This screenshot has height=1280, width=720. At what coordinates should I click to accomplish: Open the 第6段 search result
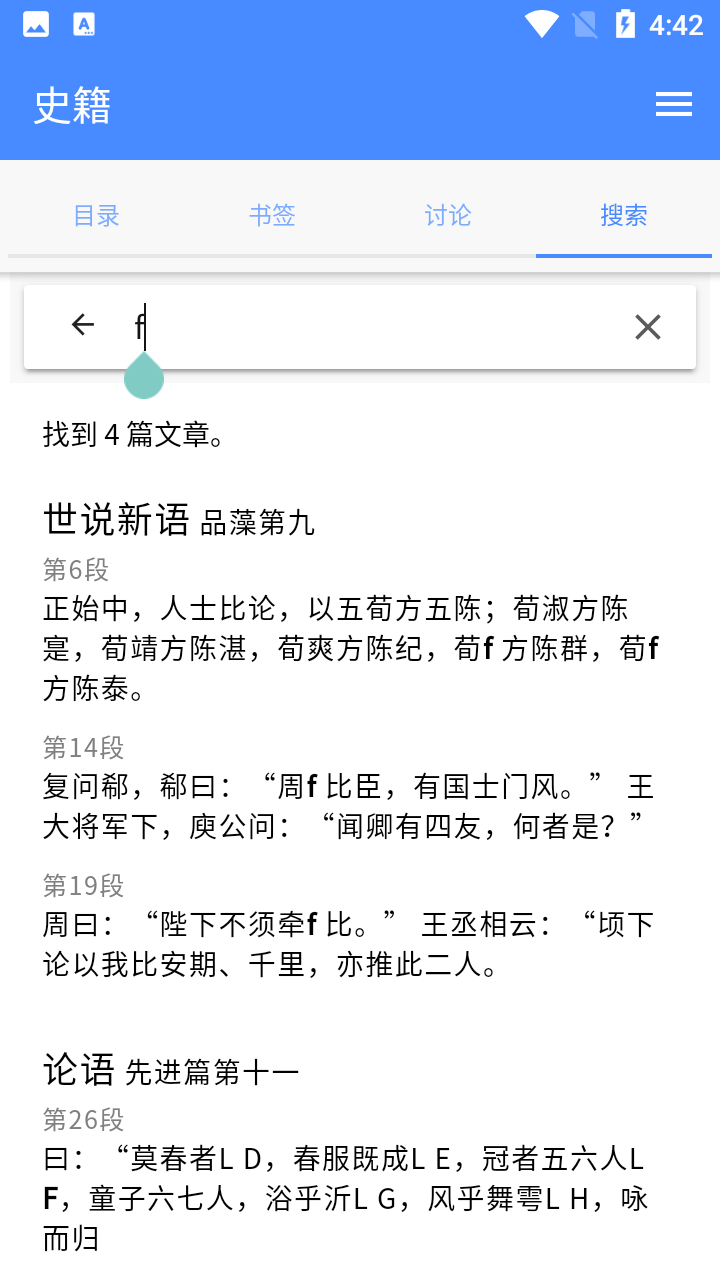pyautogui.click(x=360, y=630)
